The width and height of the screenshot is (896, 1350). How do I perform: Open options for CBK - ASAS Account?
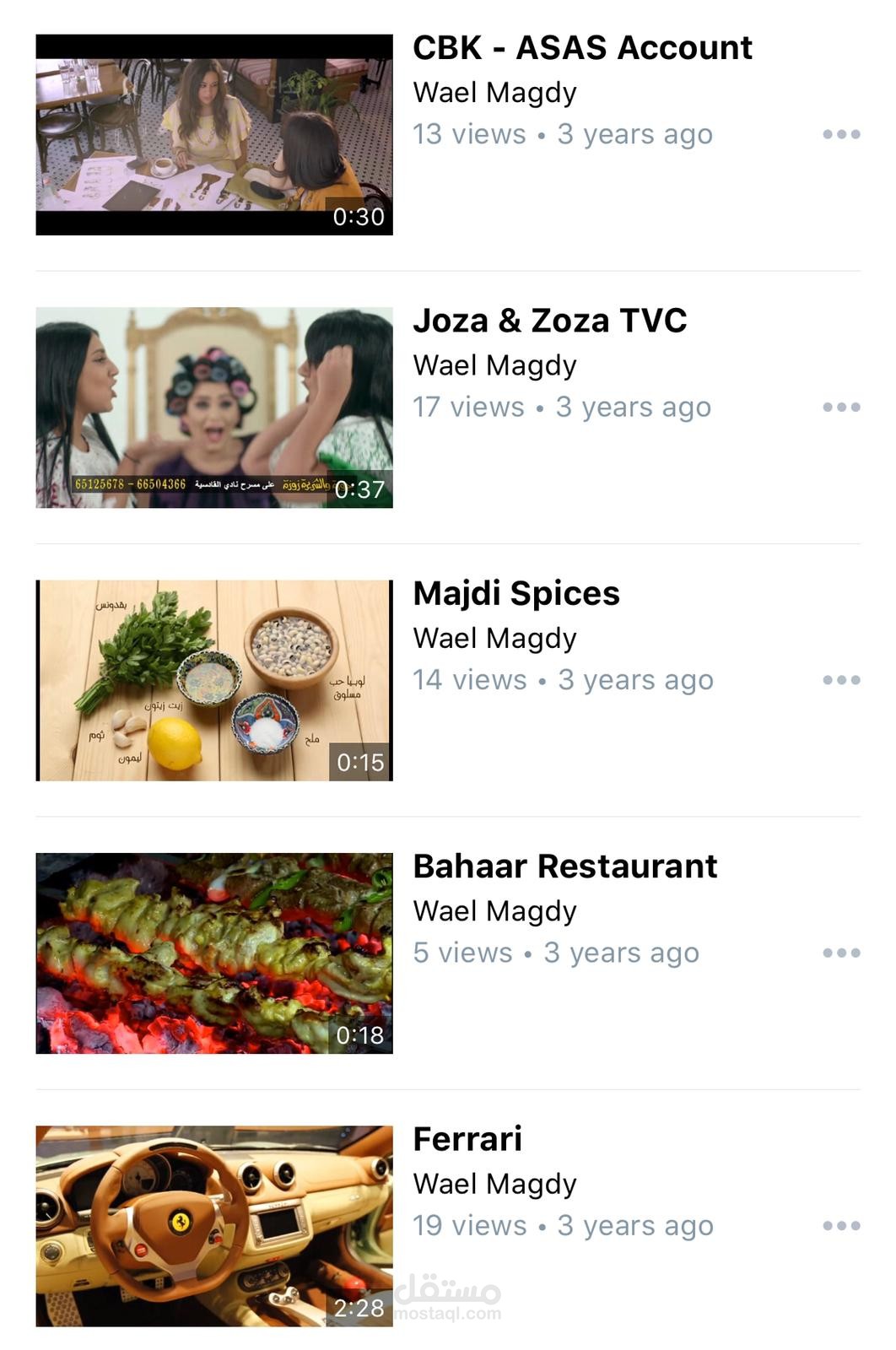click(x=841, y=134)
